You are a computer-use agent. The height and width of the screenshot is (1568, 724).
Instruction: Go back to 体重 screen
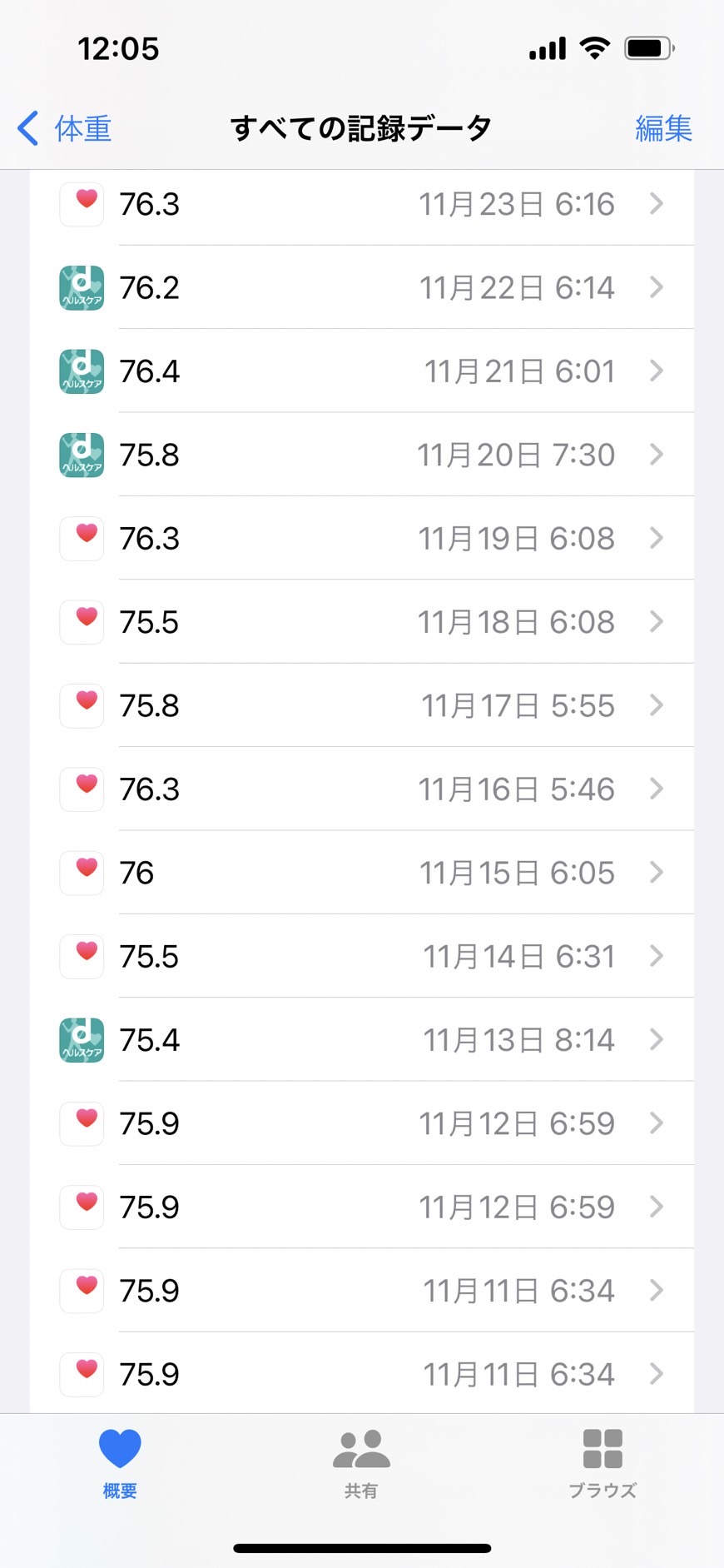(x=65, y=128)
